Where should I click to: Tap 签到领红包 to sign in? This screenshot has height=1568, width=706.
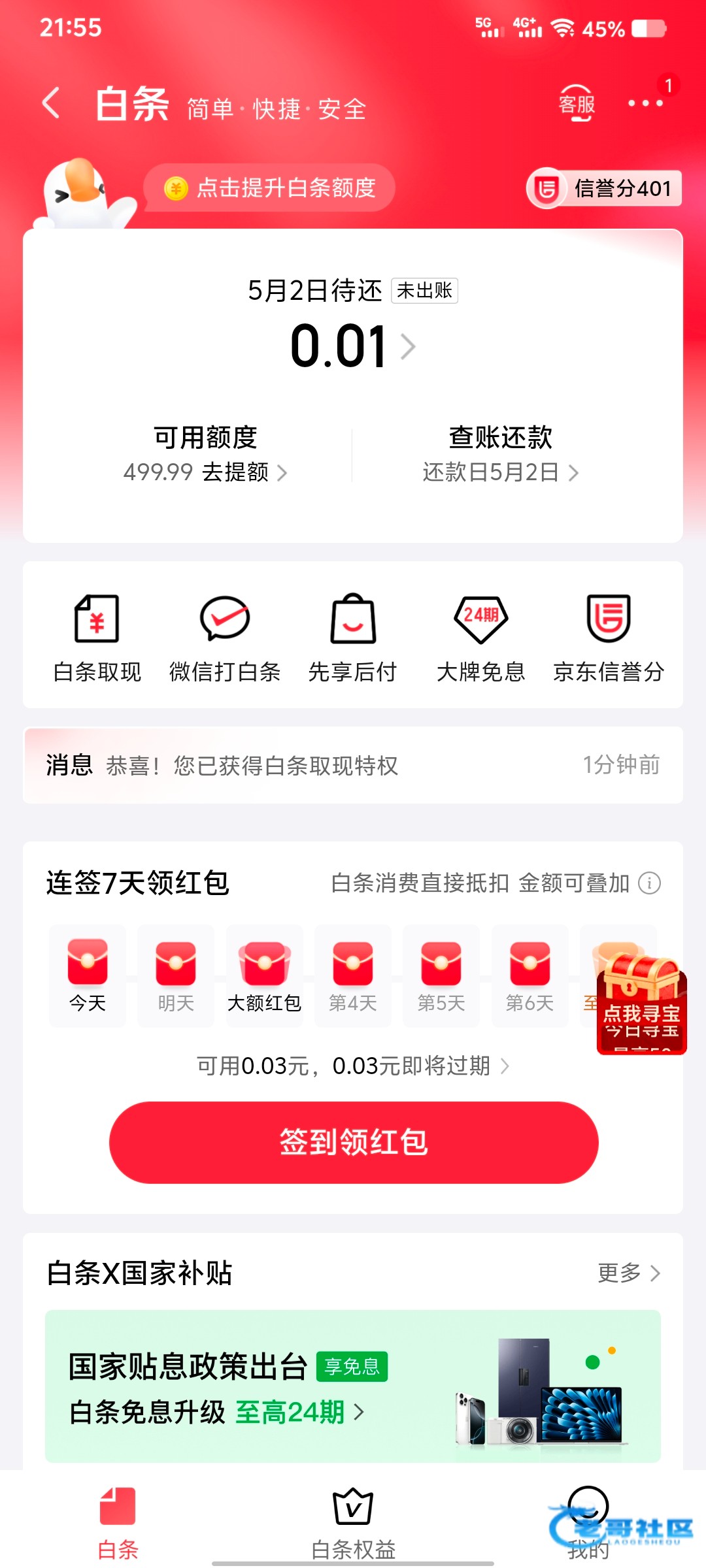pyautogui.click(x=354, y=1142)
